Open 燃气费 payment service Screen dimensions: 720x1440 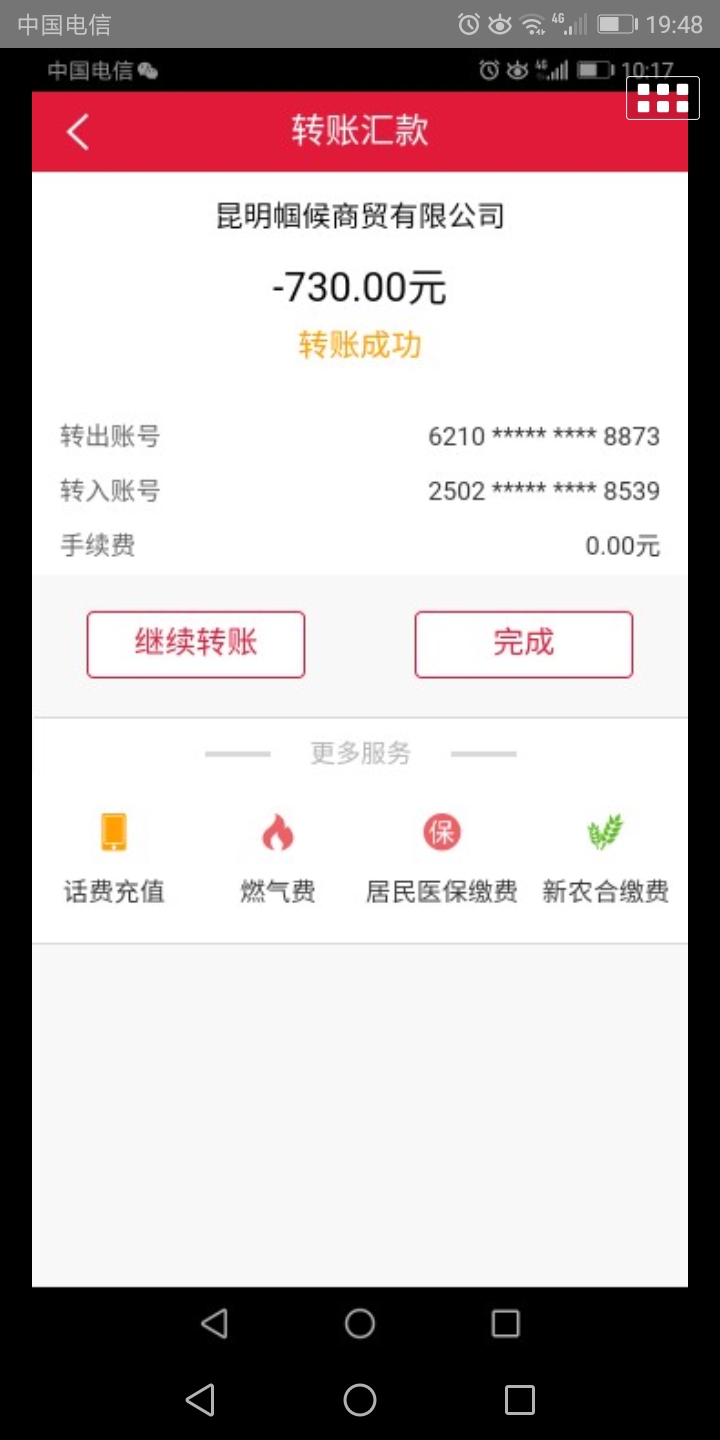pyautogui.click(x=278, y=856)
